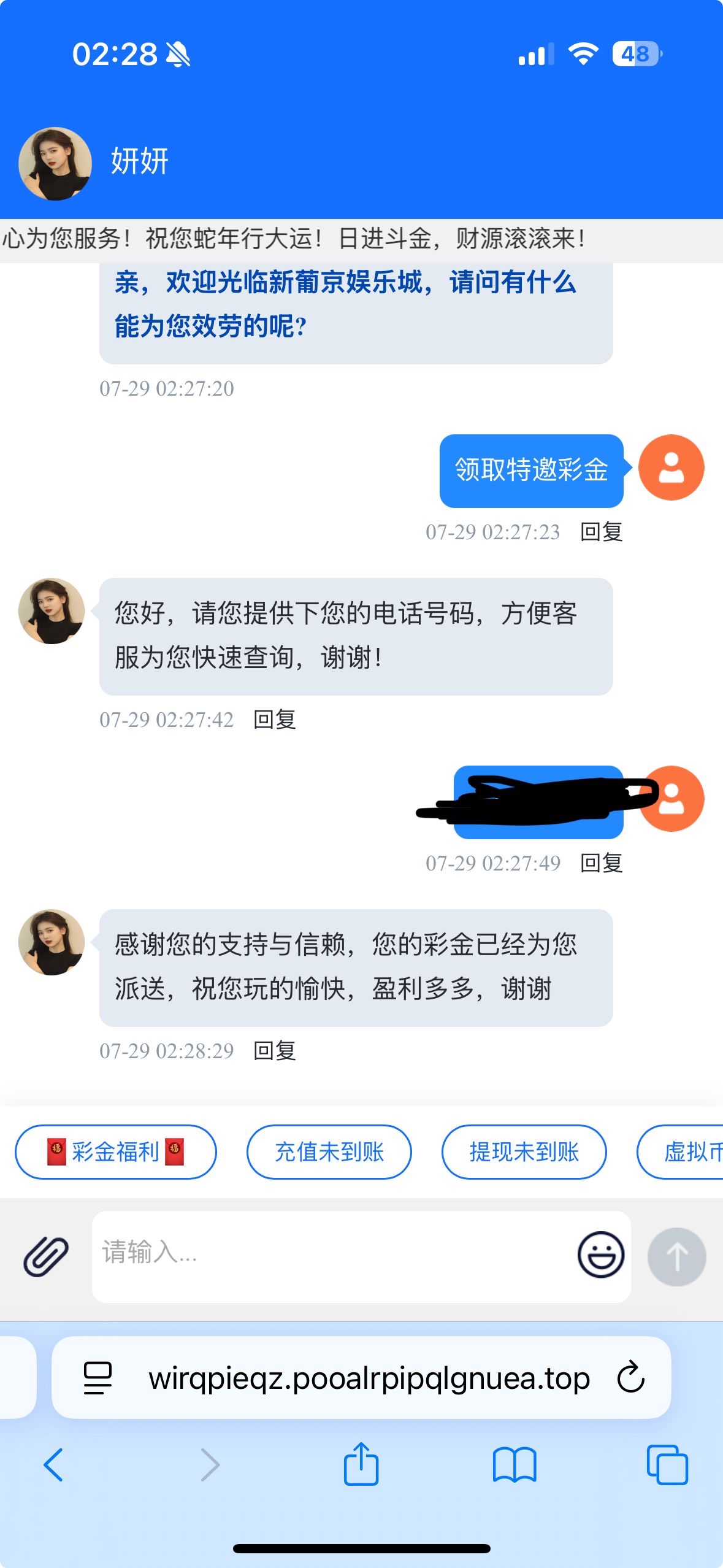This screenshot has height=1568, width=723.
Task: Open the Safari bookmarks icon
Action: point(515,1466)
